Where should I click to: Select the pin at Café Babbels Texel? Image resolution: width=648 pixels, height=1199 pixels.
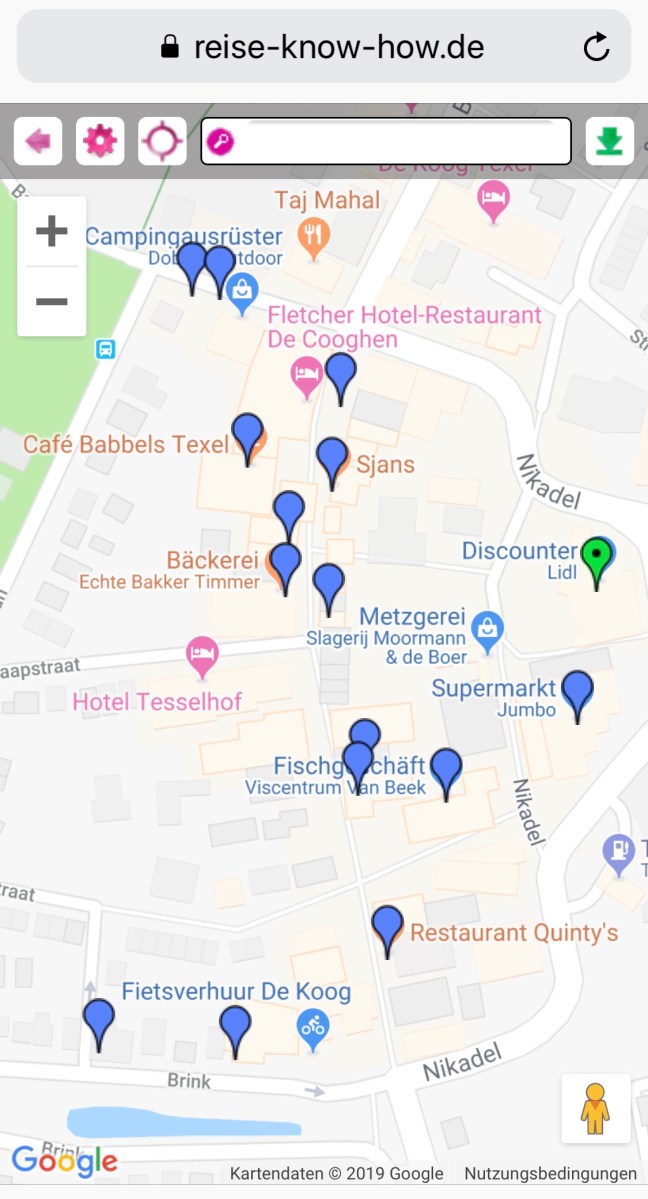click(247, 433)
